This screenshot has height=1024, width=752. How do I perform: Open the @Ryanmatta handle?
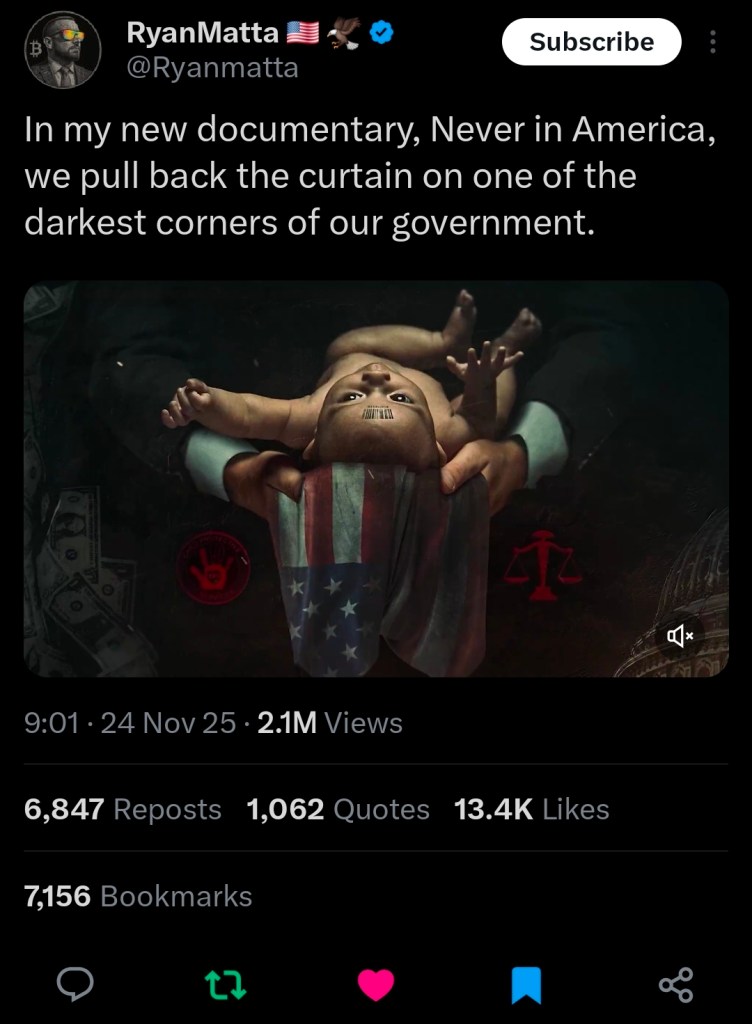[211, 68]
